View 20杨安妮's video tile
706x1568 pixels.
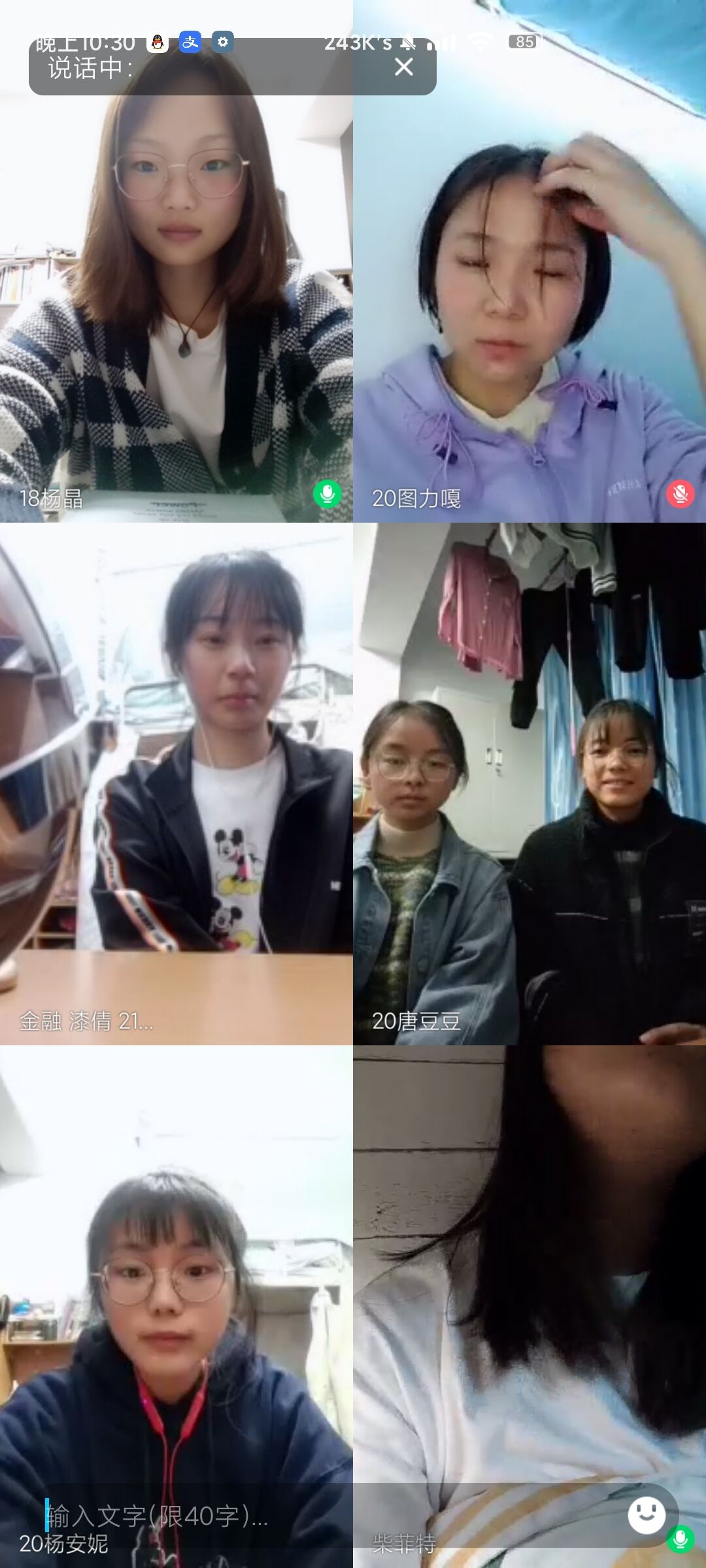coord(176,1274)
